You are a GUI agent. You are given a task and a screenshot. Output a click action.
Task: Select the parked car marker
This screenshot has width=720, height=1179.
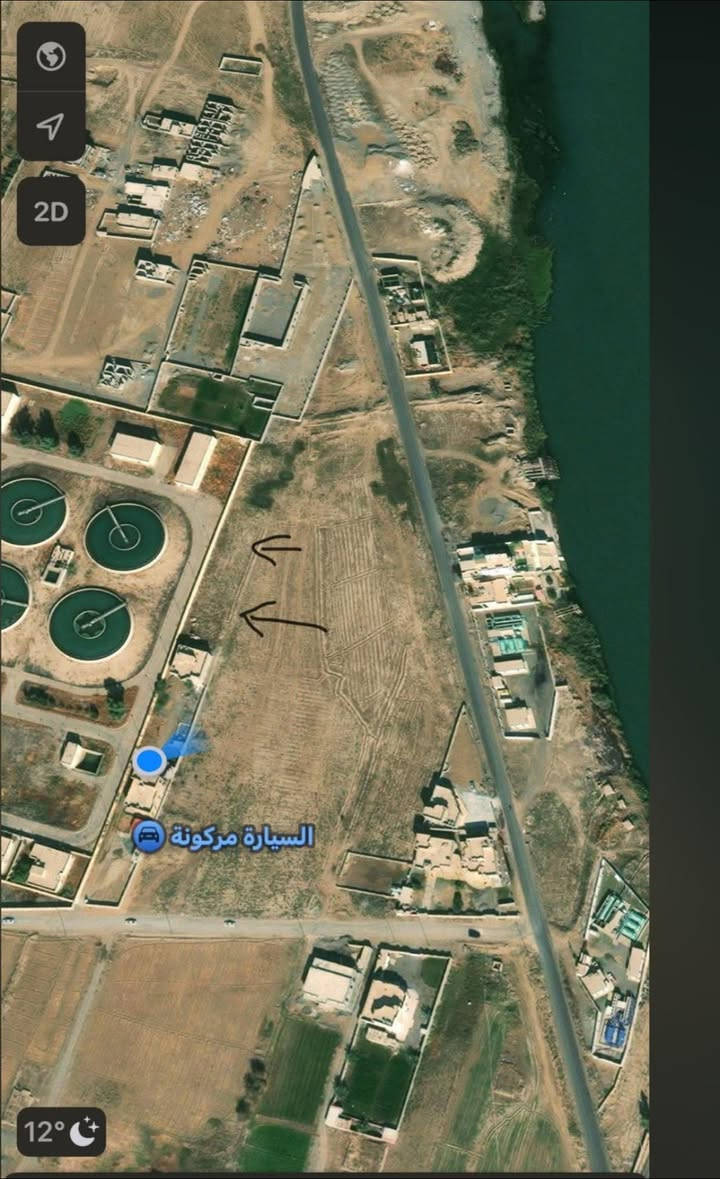click(149, 836)
